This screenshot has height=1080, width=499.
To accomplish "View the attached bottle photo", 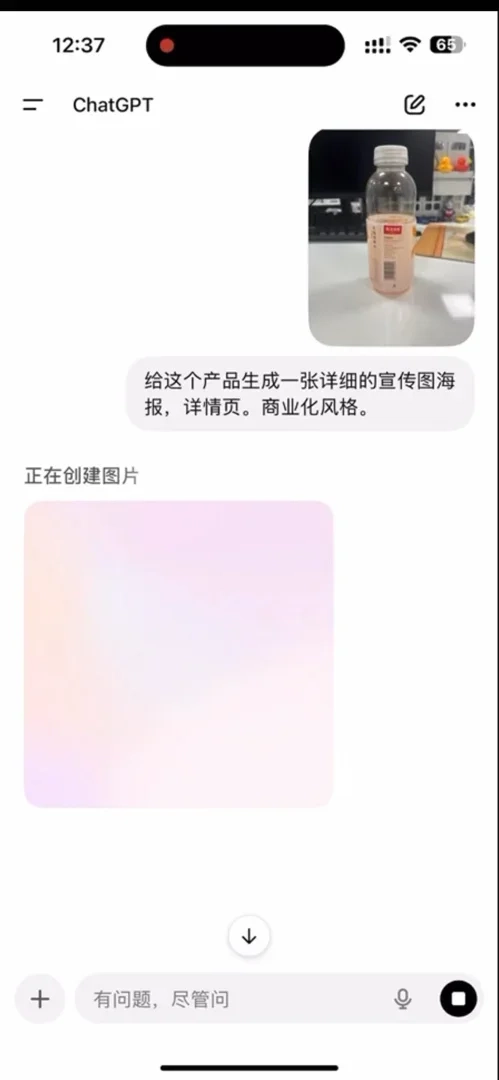I will point(391,238).
